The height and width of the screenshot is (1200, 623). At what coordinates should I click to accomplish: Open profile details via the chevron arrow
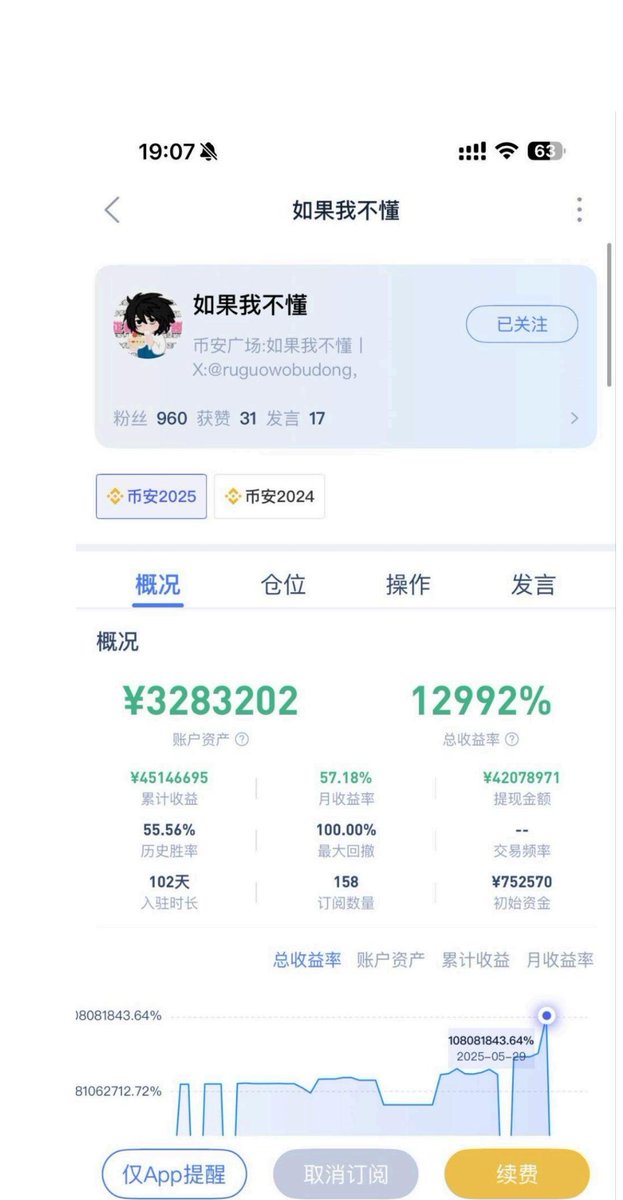(574, 418)
